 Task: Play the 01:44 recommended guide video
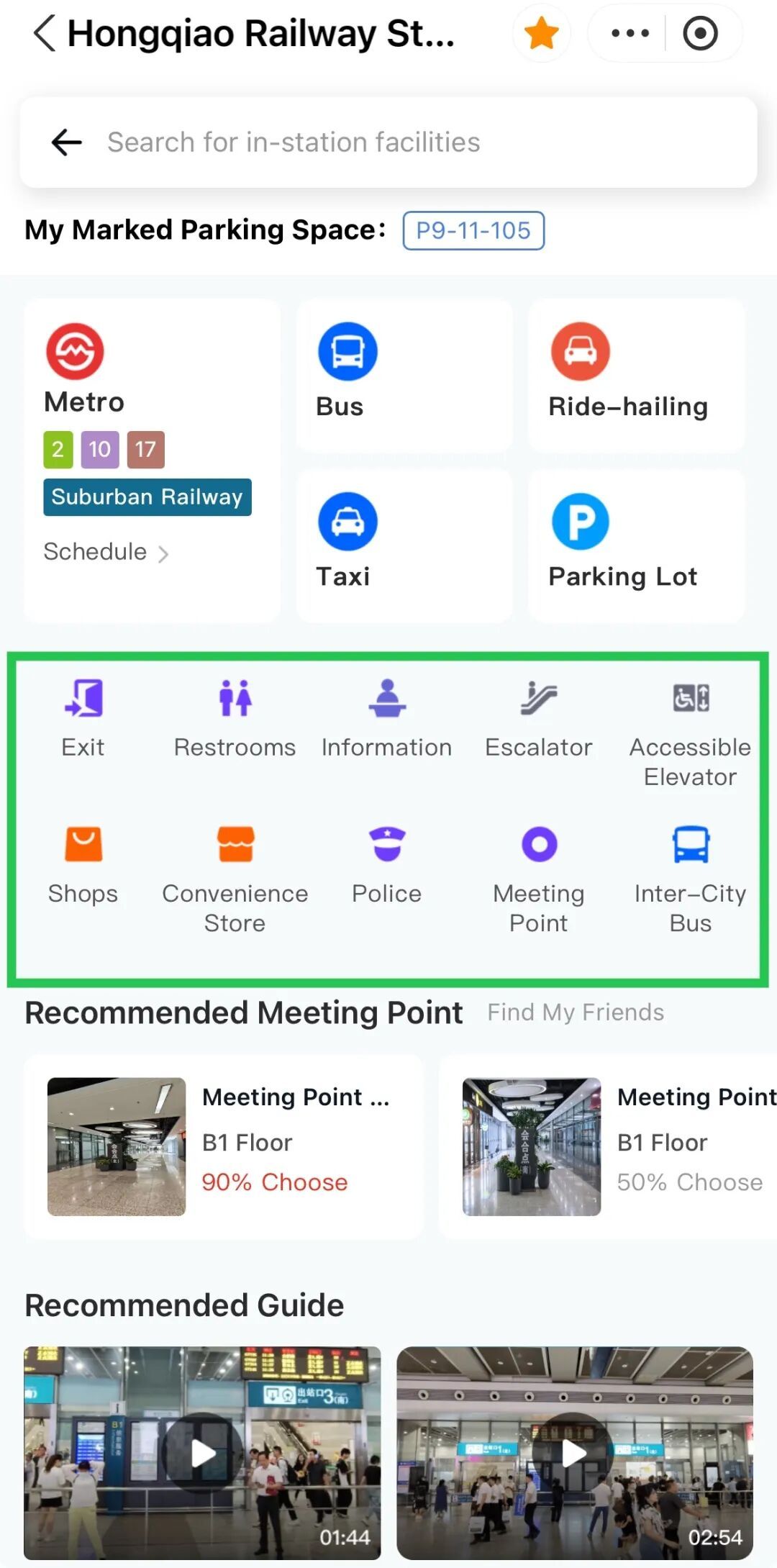point(202,1454)
